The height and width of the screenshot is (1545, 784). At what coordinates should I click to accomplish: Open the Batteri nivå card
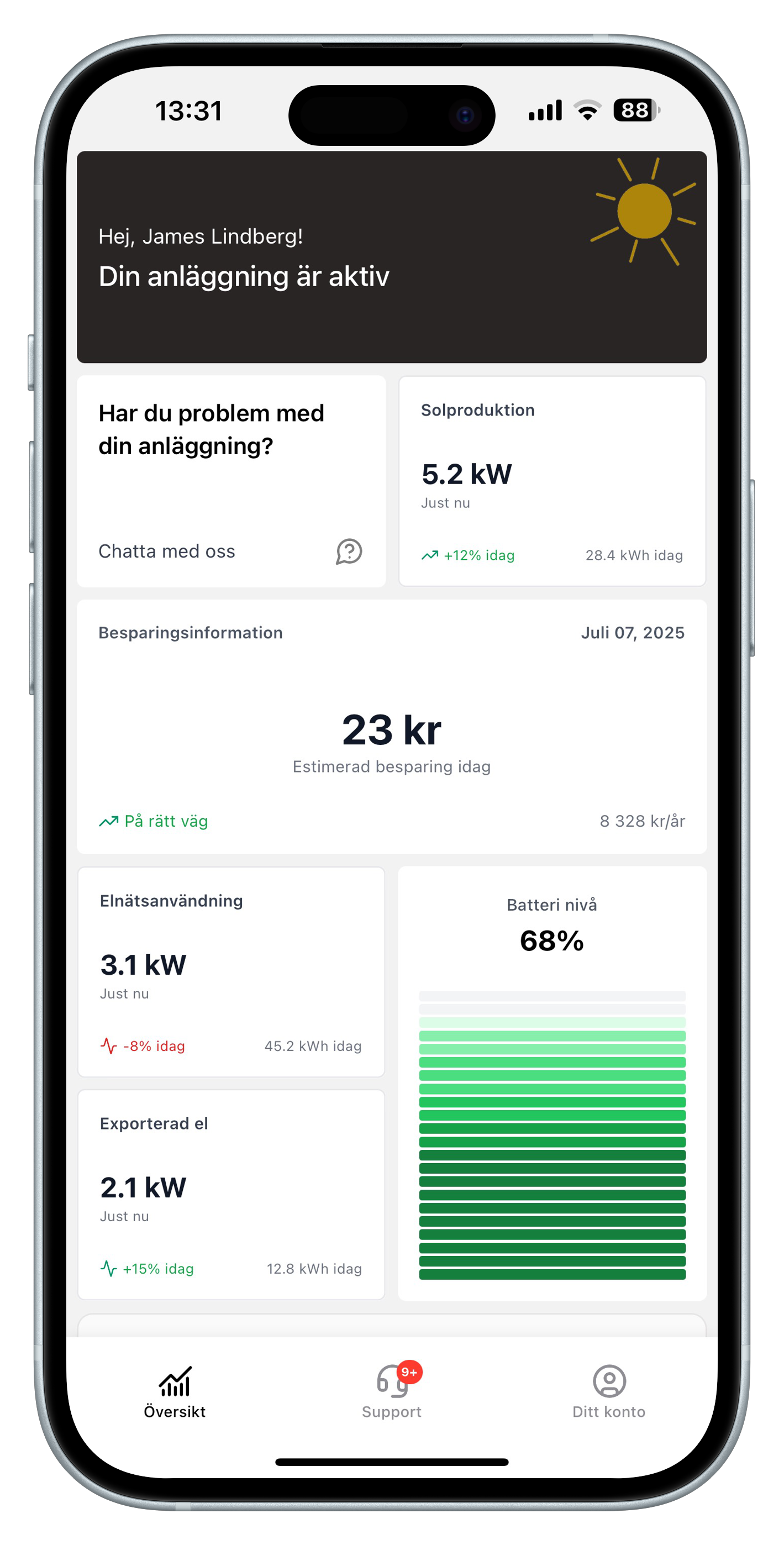[552, 1083]
